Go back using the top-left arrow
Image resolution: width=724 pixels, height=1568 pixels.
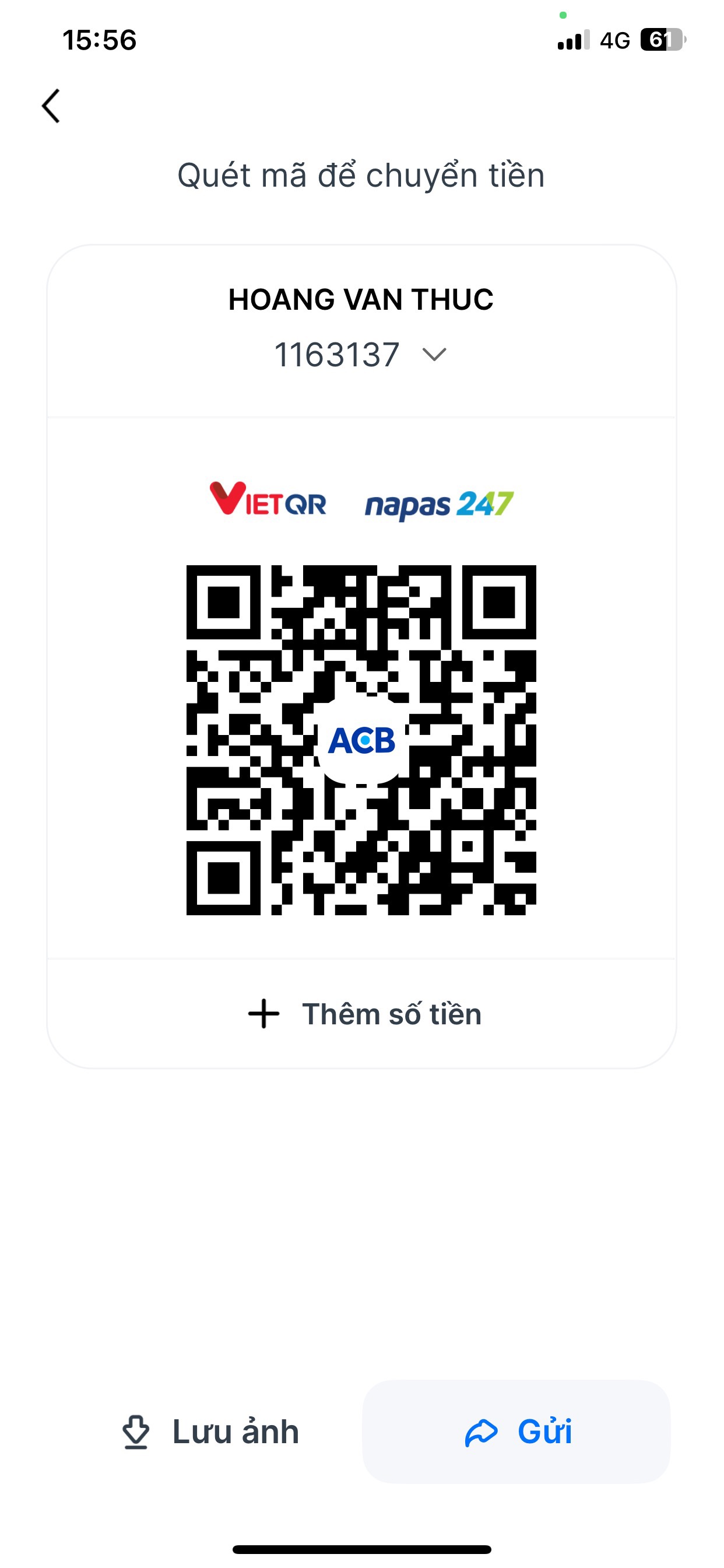tap(51, 106)
